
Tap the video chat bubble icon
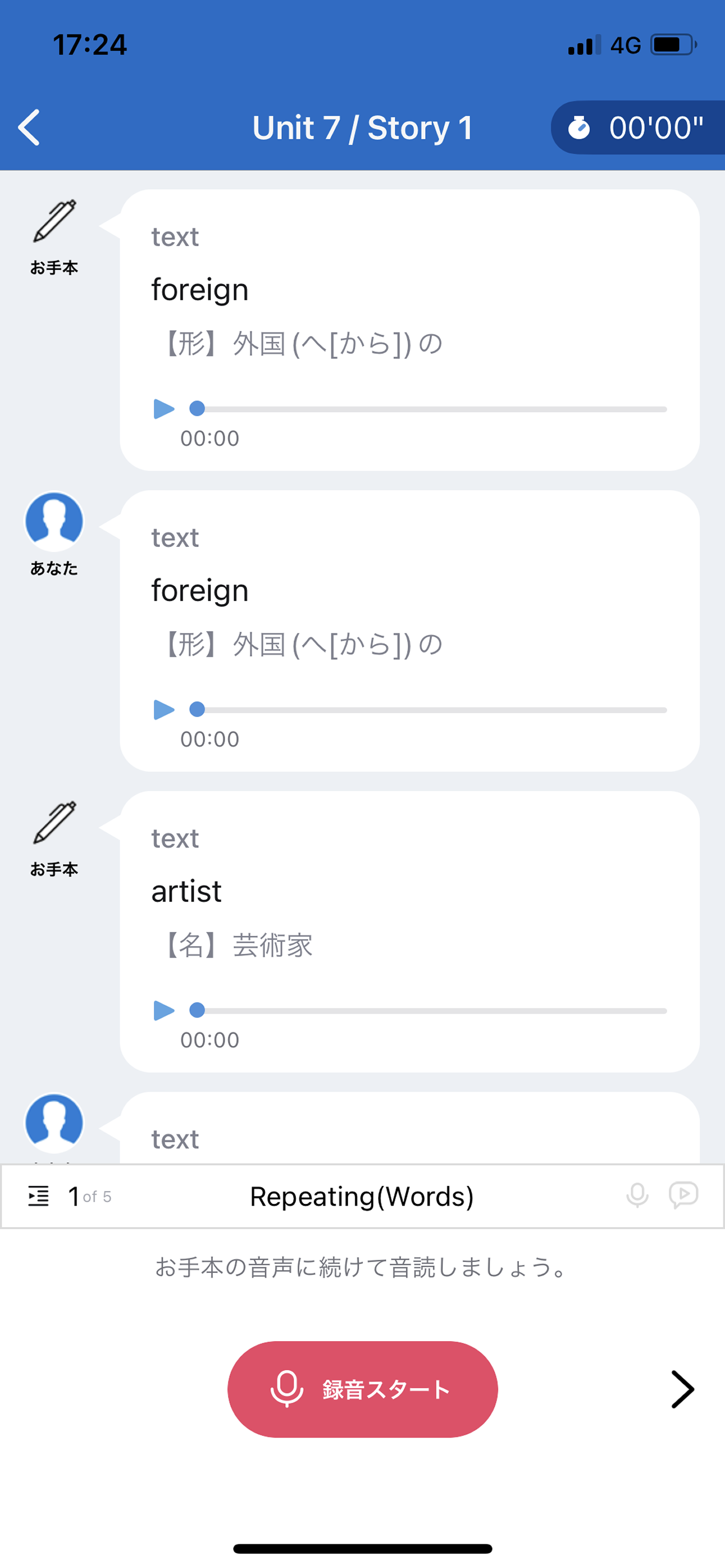coord(684,1195)
